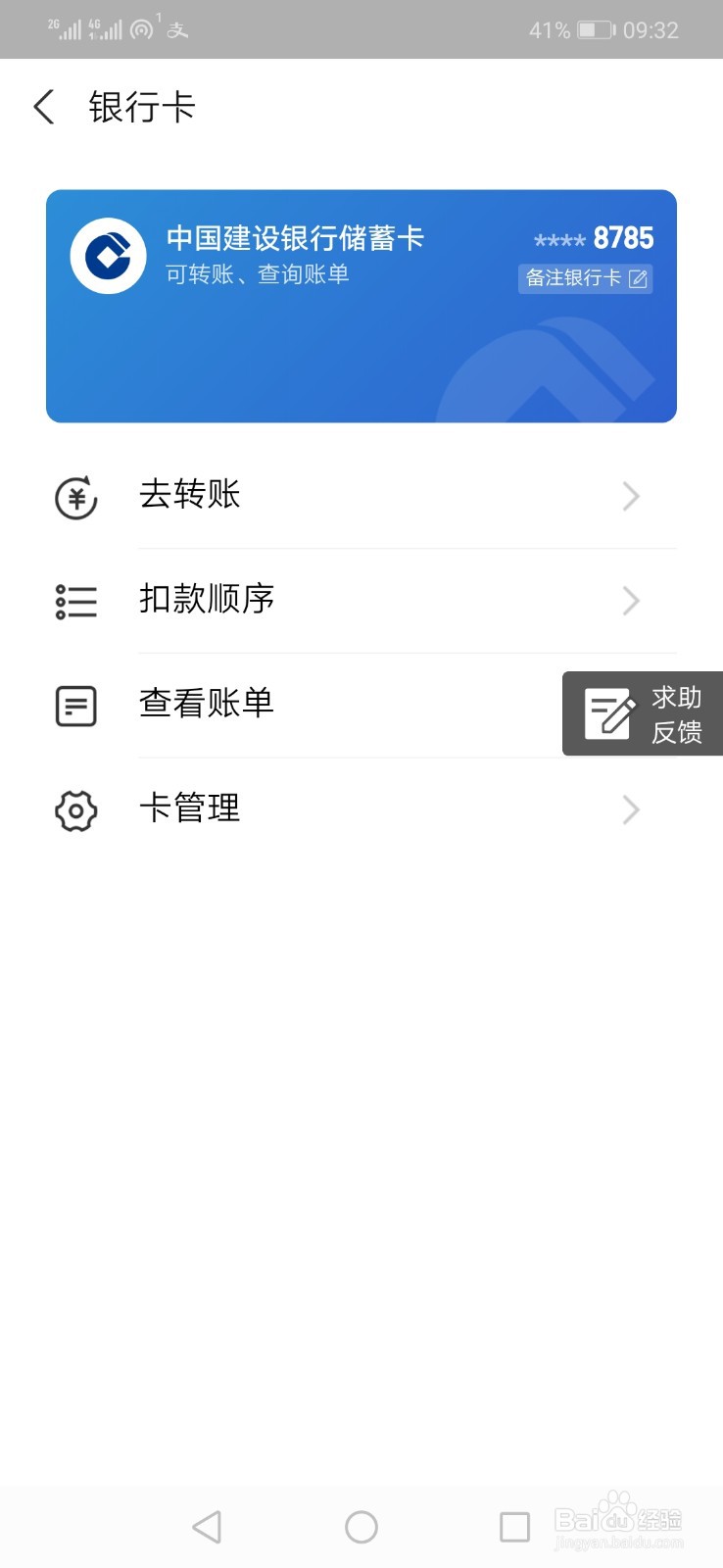Select the transfer (¥) icon beside 去转账

(75, 497)
